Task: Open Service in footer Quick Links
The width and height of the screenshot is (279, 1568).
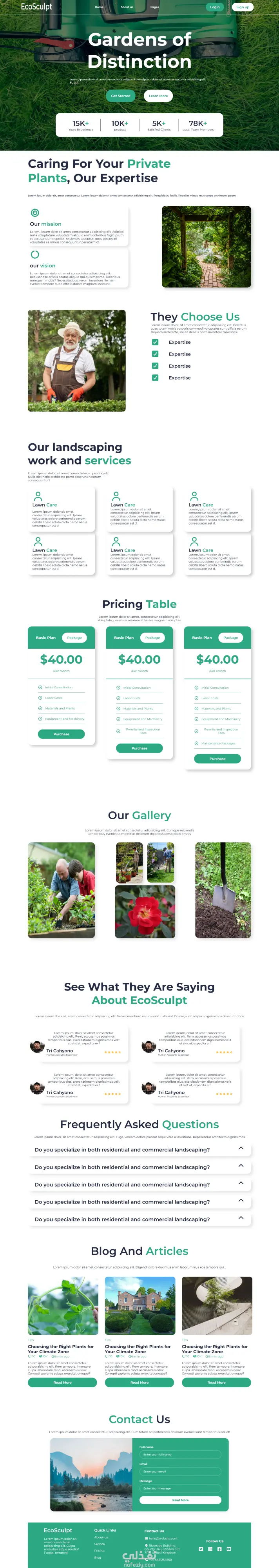Action: tap(100, 1544)
